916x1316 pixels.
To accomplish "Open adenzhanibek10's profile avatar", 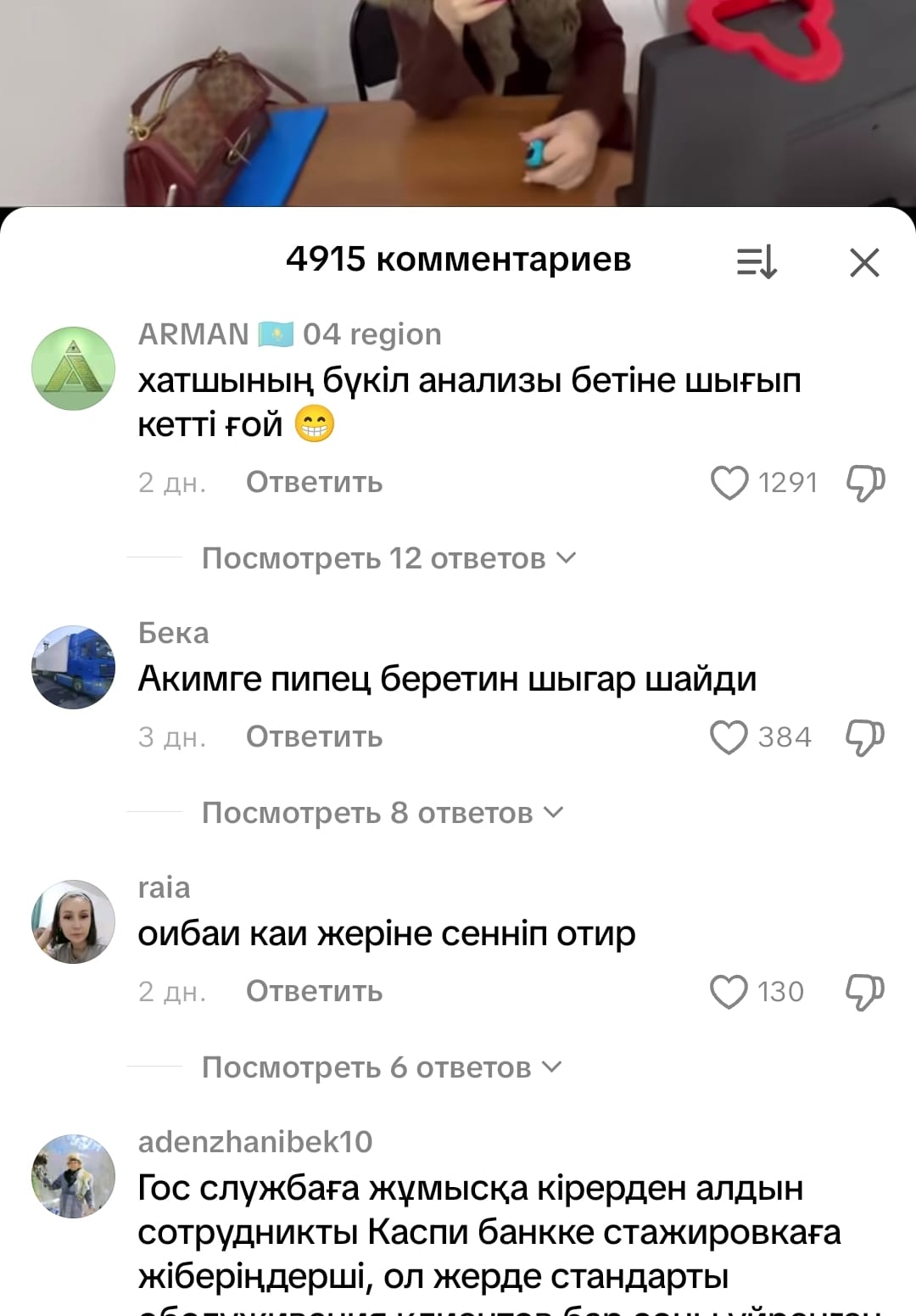I will tap(73, 1176).
